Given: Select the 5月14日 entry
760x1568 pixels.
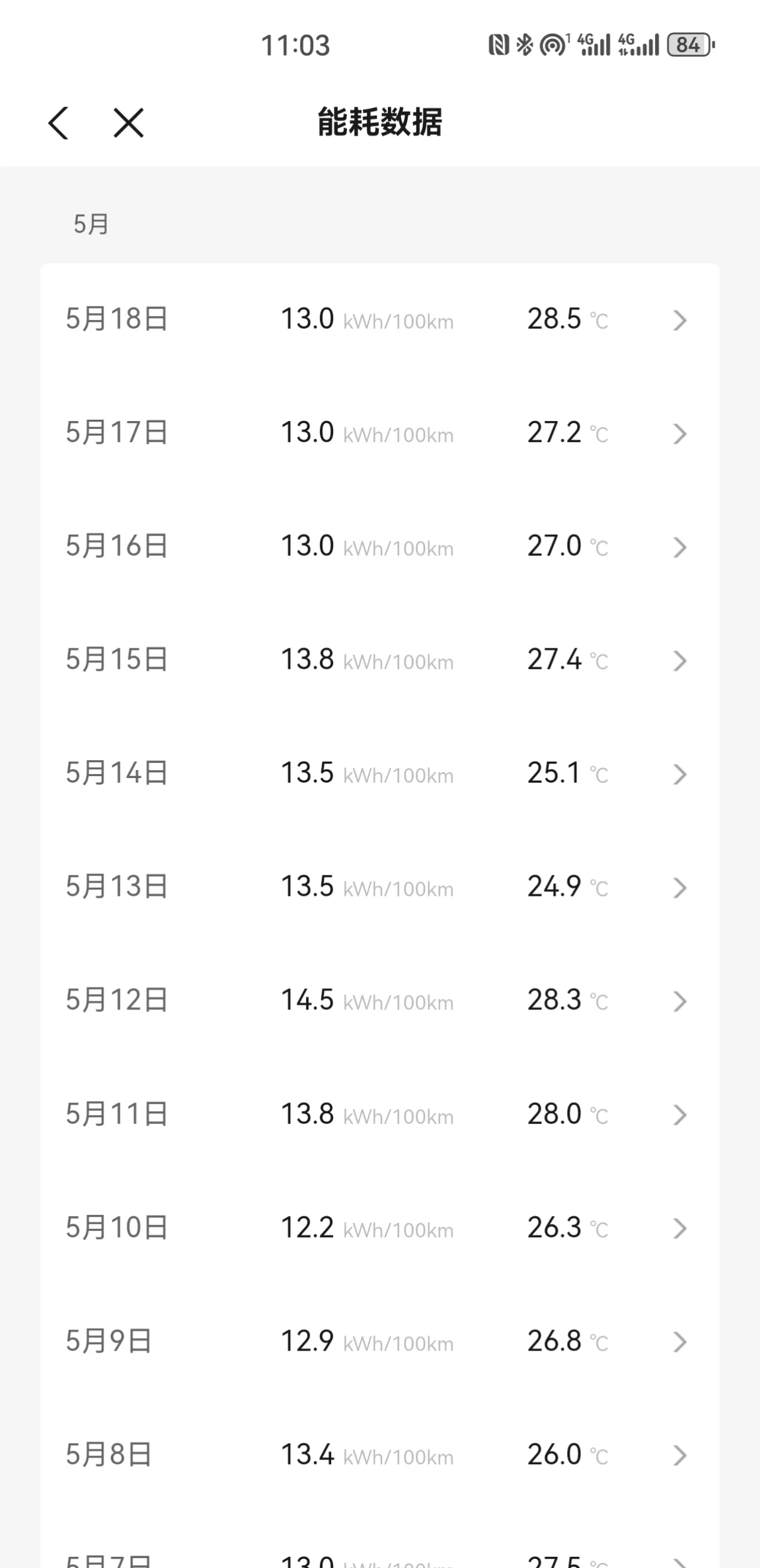Looking at the screenshot, I should [380, 774].
